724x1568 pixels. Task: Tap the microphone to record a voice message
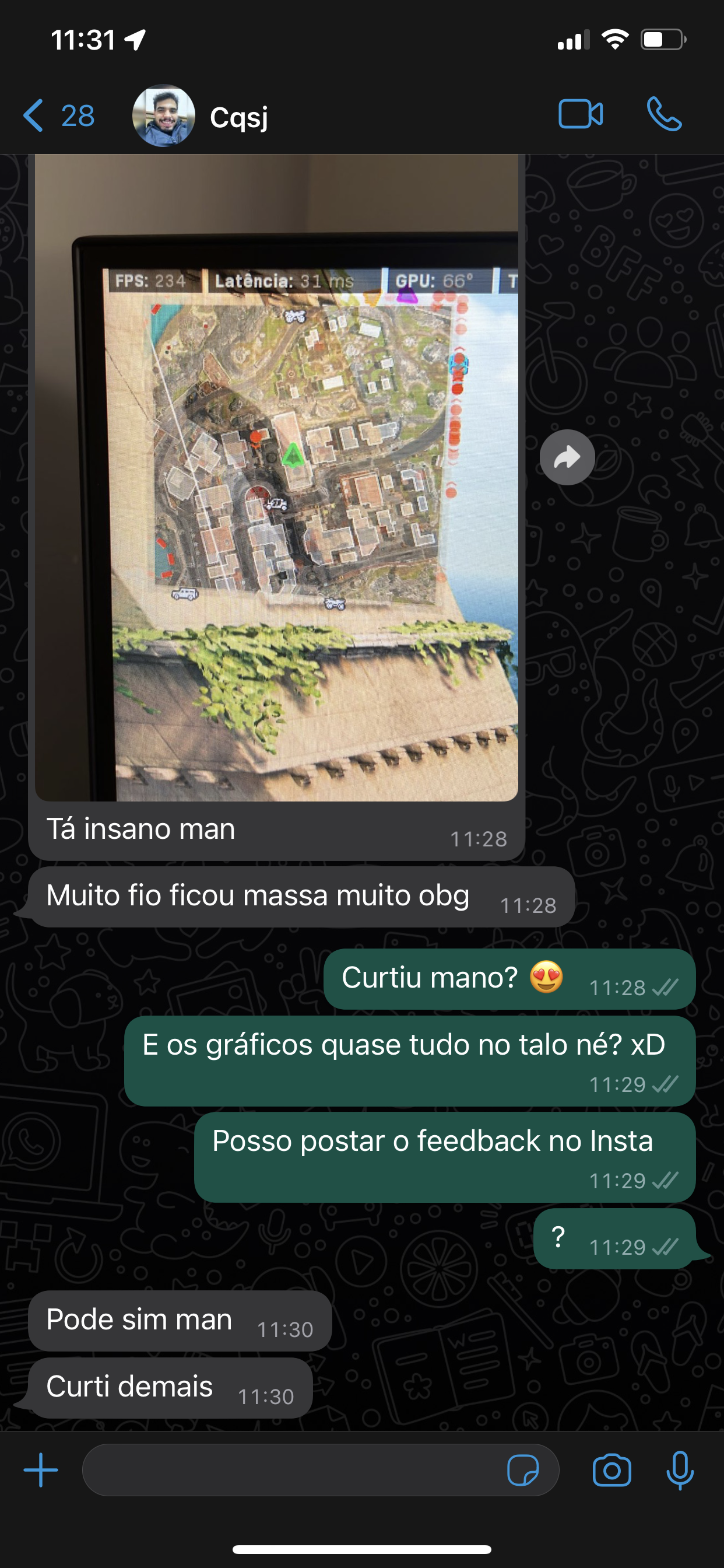pyautogui.click(x=680, y=1469)
